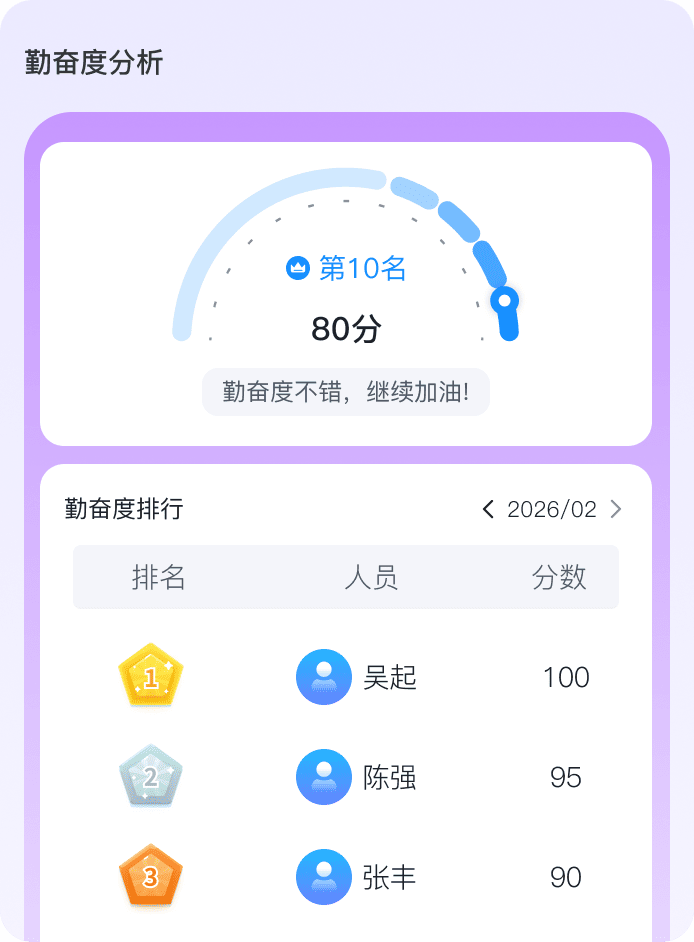Go to the previous month in ranking
694x942 pixels.
point(488,510)
